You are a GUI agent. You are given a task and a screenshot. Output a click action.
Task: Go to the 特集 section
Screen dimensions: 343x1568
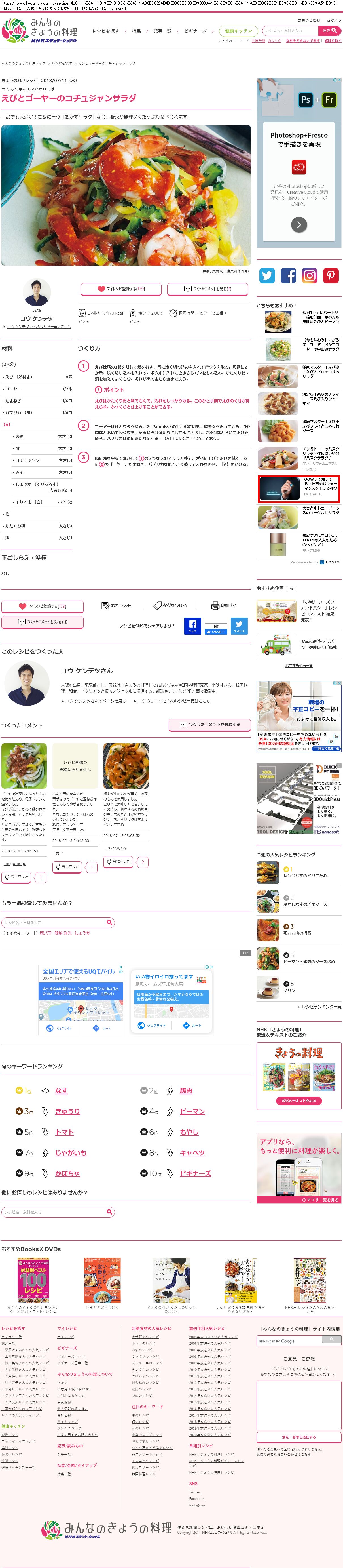(136, 30)
